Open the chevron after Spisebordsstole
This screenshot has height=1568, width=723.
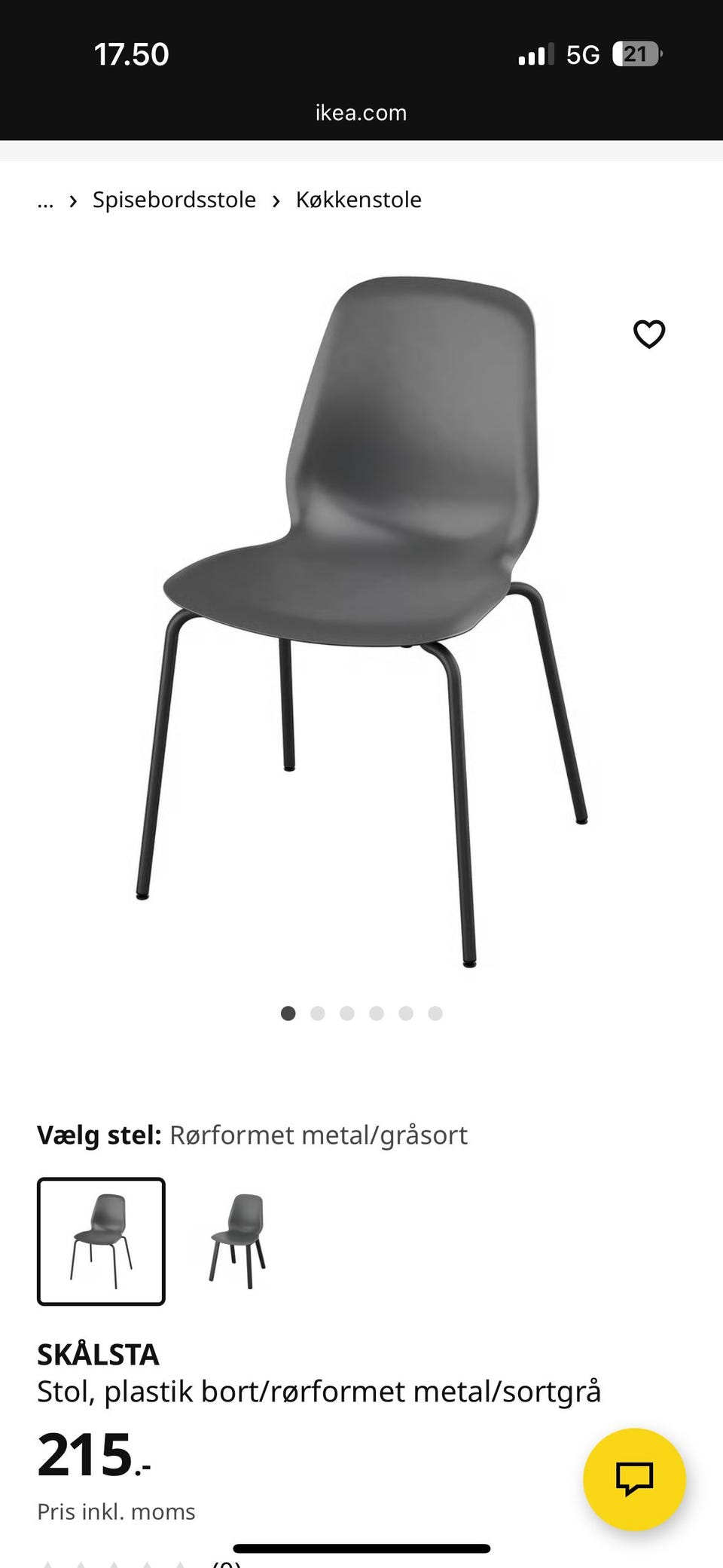pyautogui.click(x=276, y=199)
